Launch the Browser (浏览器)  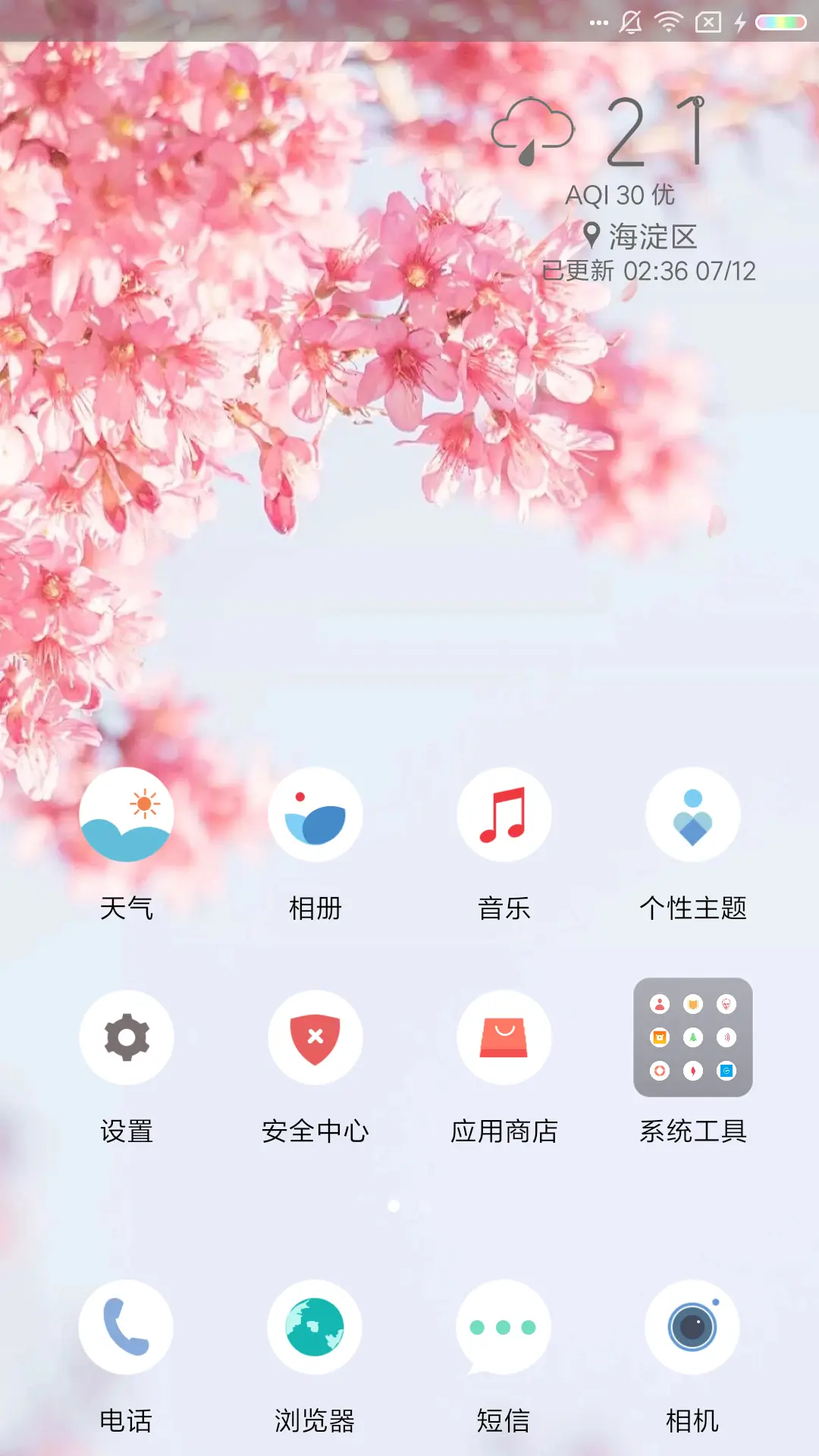(x=315, y=1327)
